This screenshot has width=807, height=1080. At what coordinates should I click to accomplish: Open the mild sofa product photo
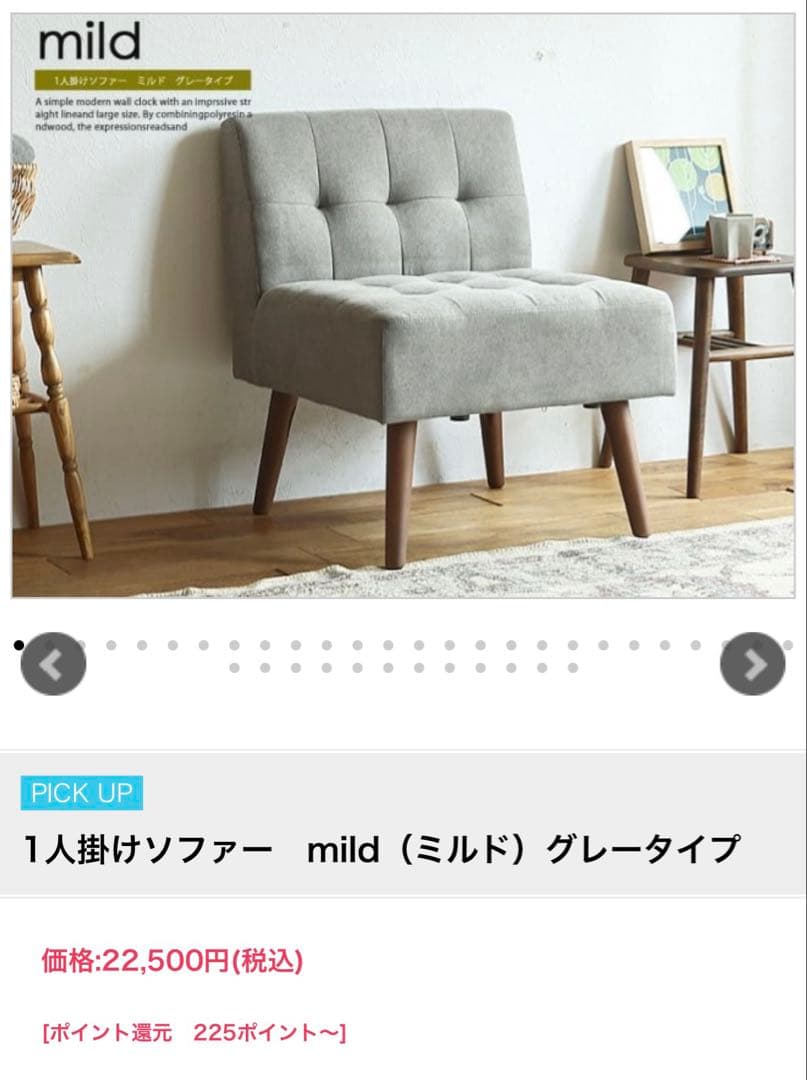[x=403, y=305]
